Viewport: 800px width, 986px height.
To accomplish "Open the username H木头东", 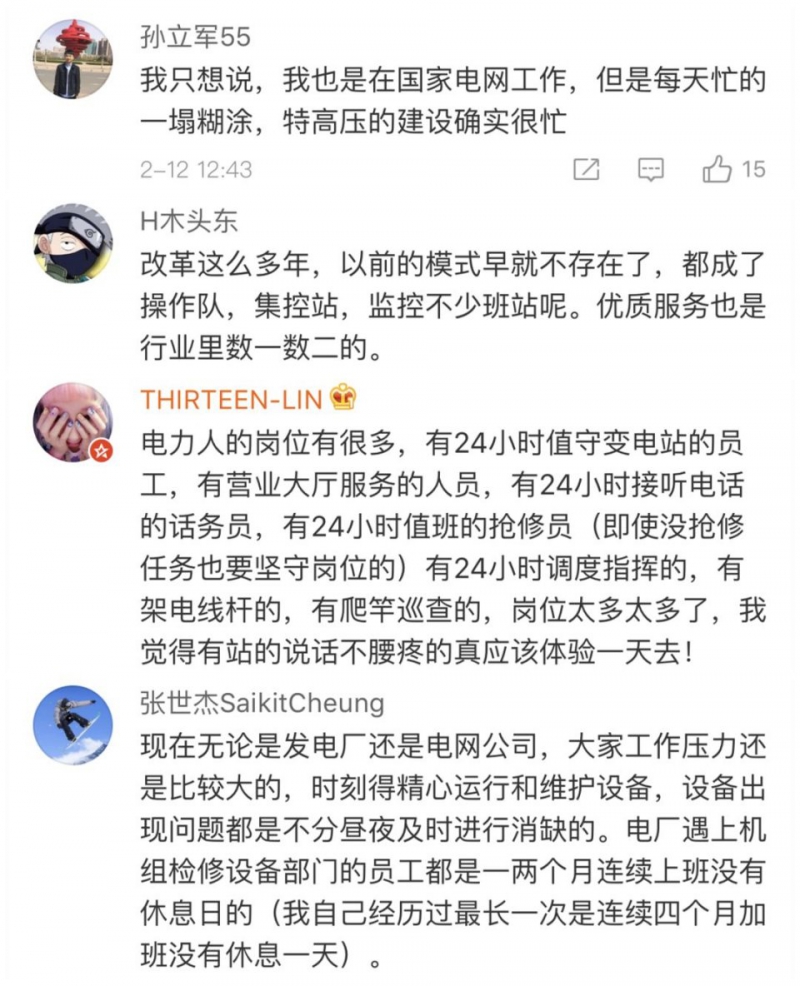I will (x=189, y=221).
